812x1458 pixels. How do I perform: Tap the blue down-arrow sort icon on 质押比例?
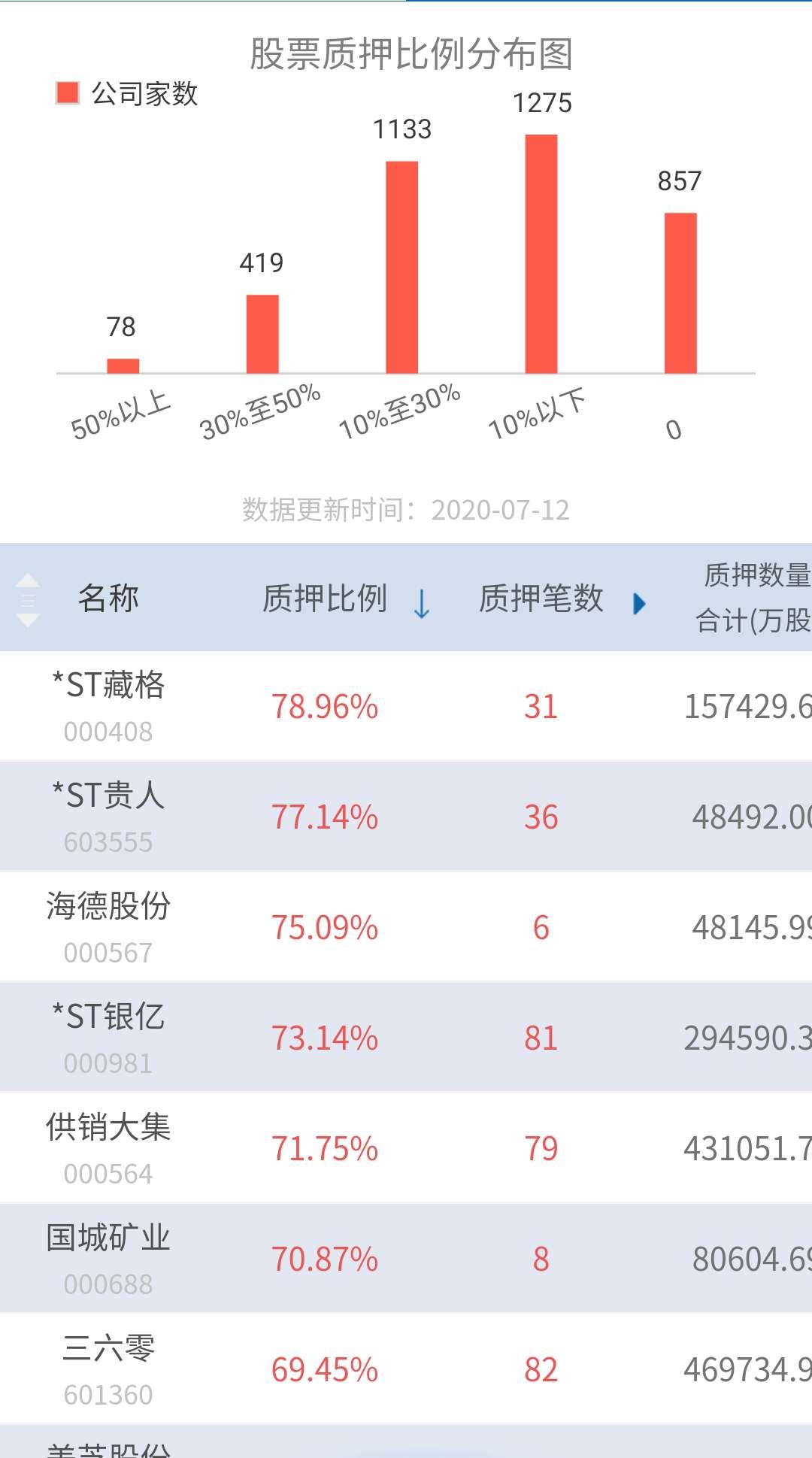pos(422,602)
